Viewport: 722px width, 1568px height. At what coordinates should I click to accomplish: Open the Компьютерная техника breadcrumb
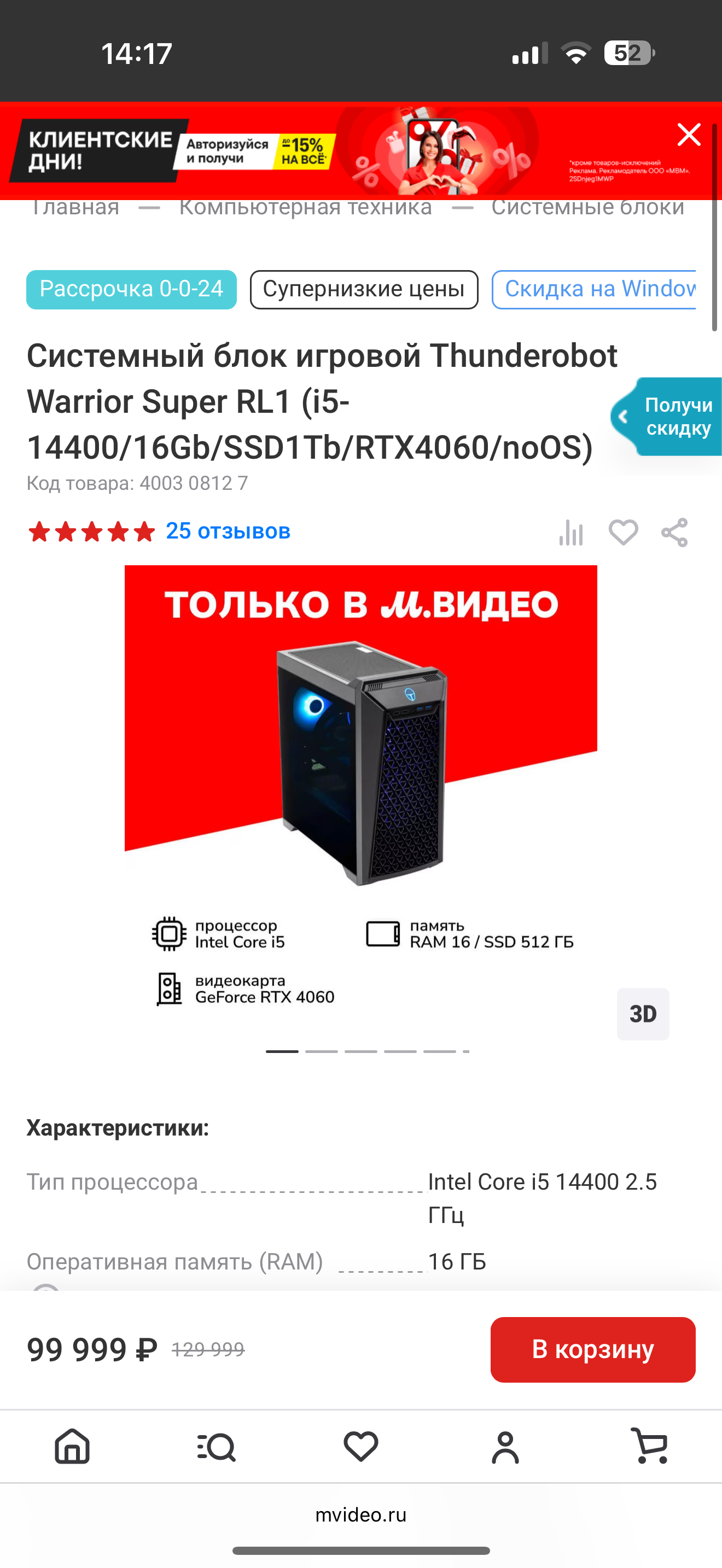pos(305,208)
